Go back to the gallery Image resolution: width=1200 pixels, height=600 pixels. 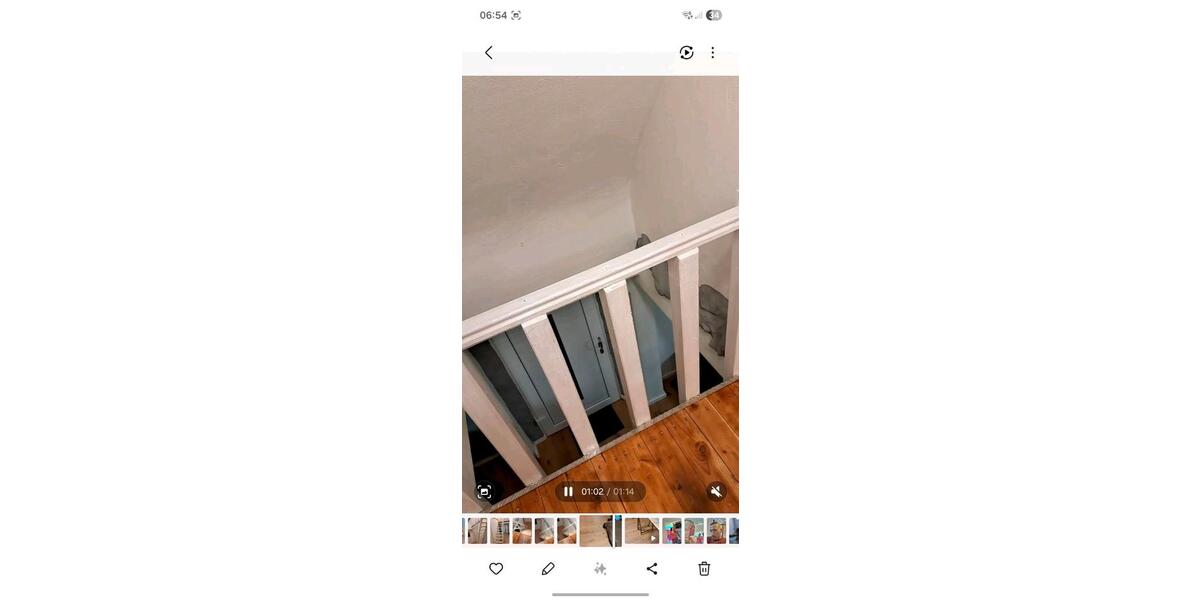coord(488,53)
